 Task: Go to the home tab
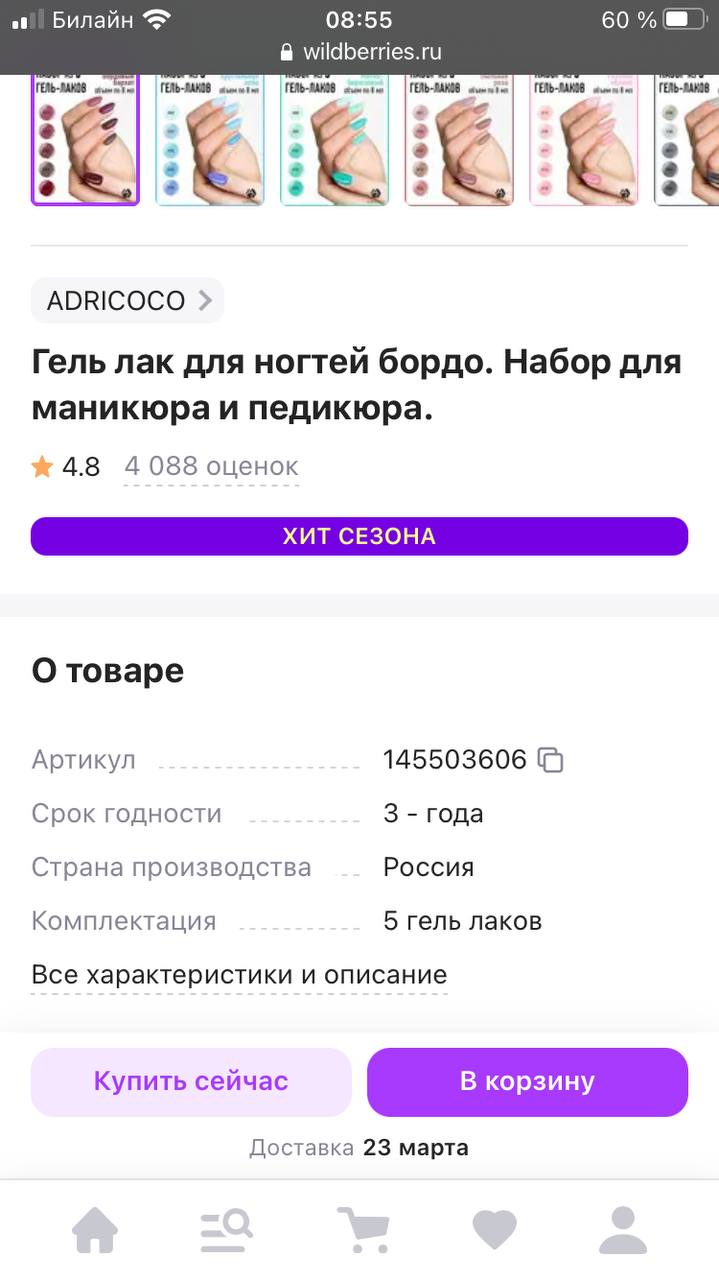[96, 1230]
